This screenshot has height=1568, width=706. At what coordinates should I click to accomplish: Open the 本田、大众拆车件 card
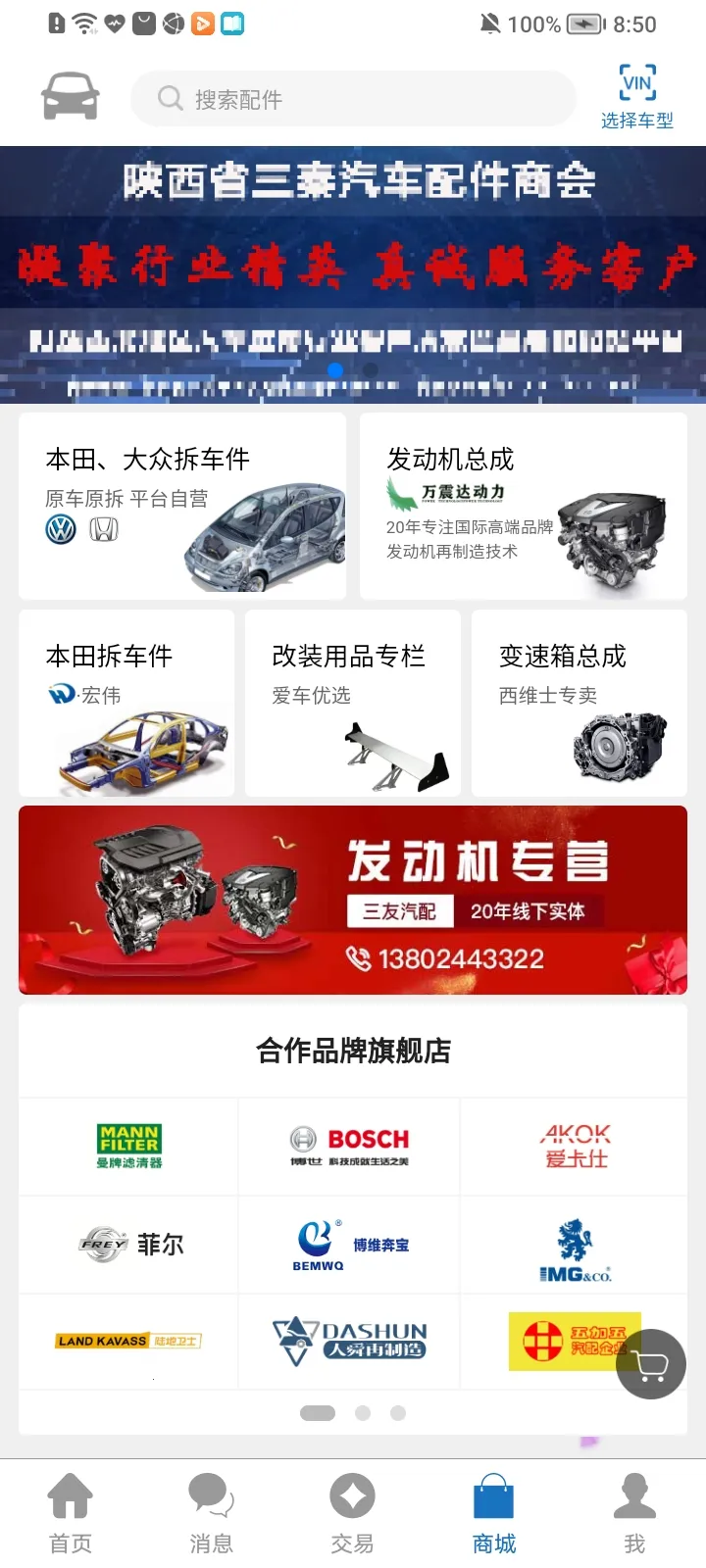point(182,506)
